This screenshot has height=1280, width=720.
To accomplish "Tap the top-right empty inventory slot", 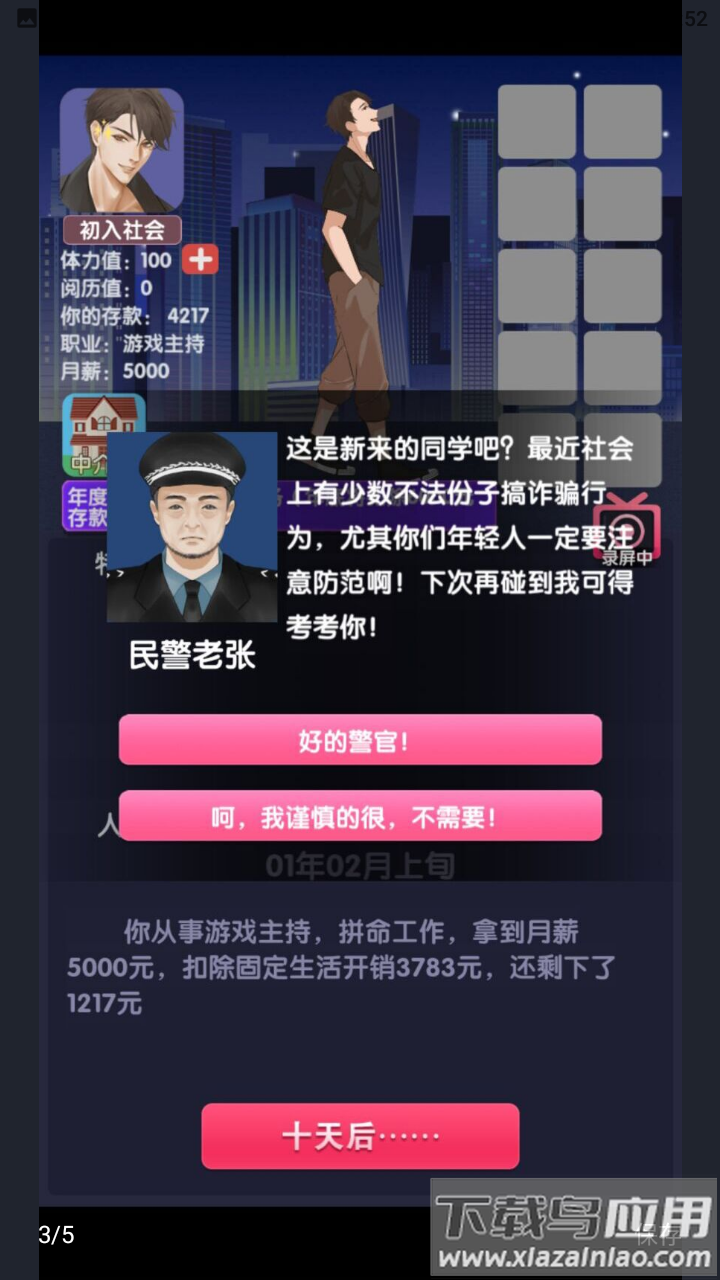I will point(621,120).
